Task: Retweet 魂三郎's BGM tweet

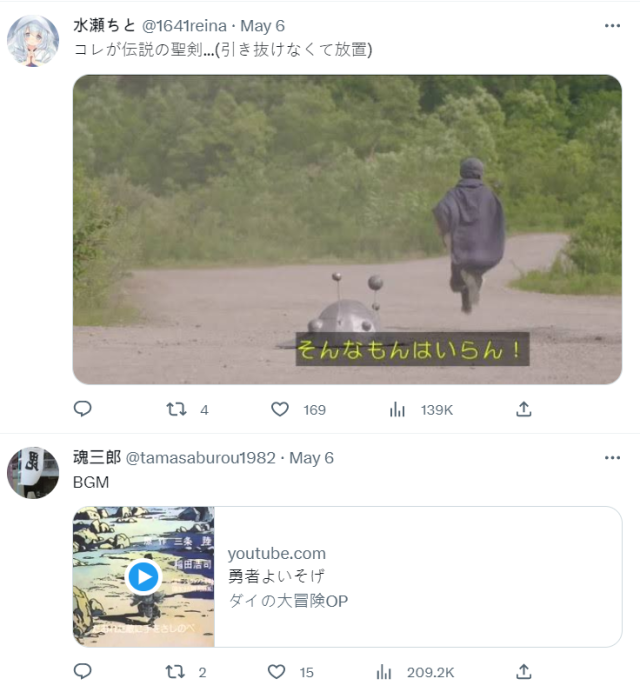Action: [x=176, y=672]
